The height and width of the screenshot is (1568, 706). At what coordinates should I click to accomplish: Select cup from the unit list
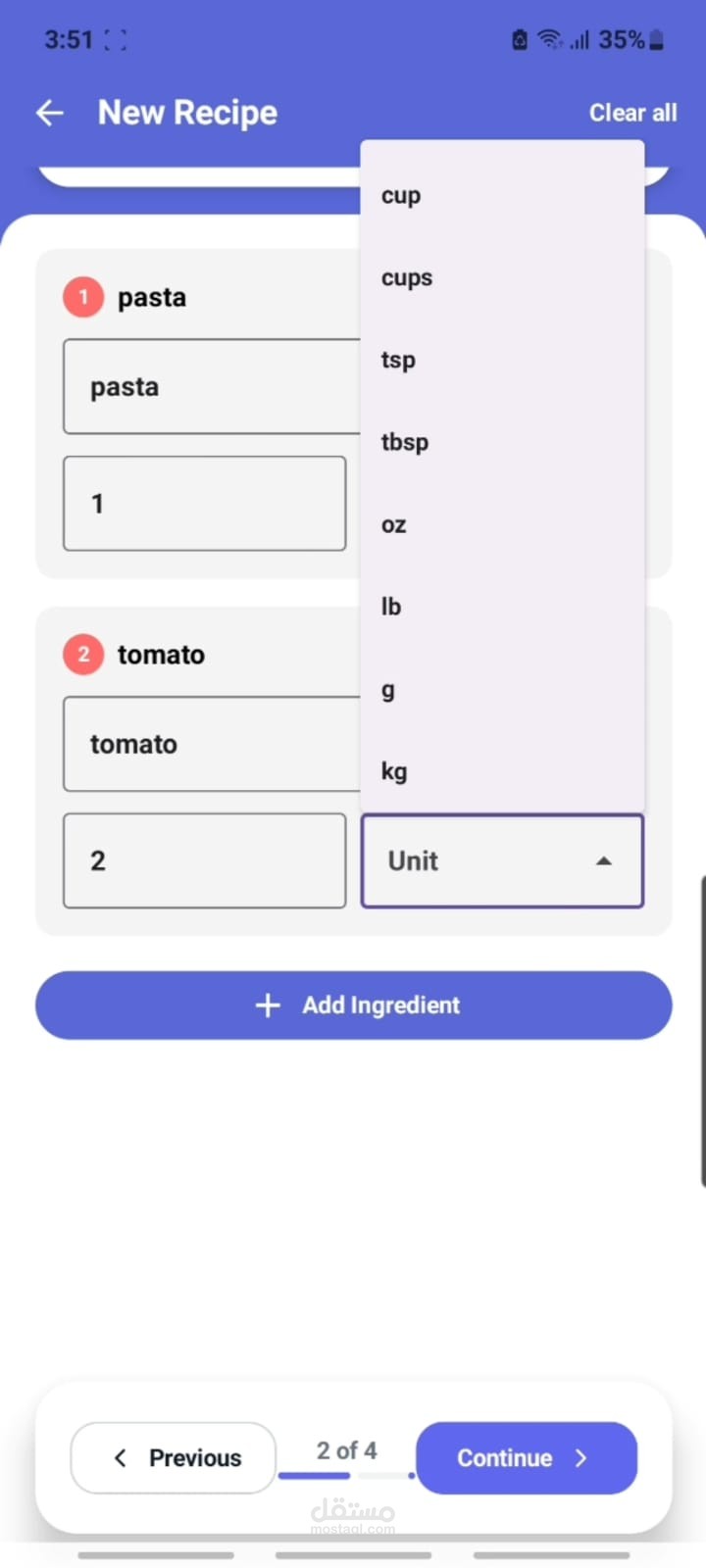point(502,195)
